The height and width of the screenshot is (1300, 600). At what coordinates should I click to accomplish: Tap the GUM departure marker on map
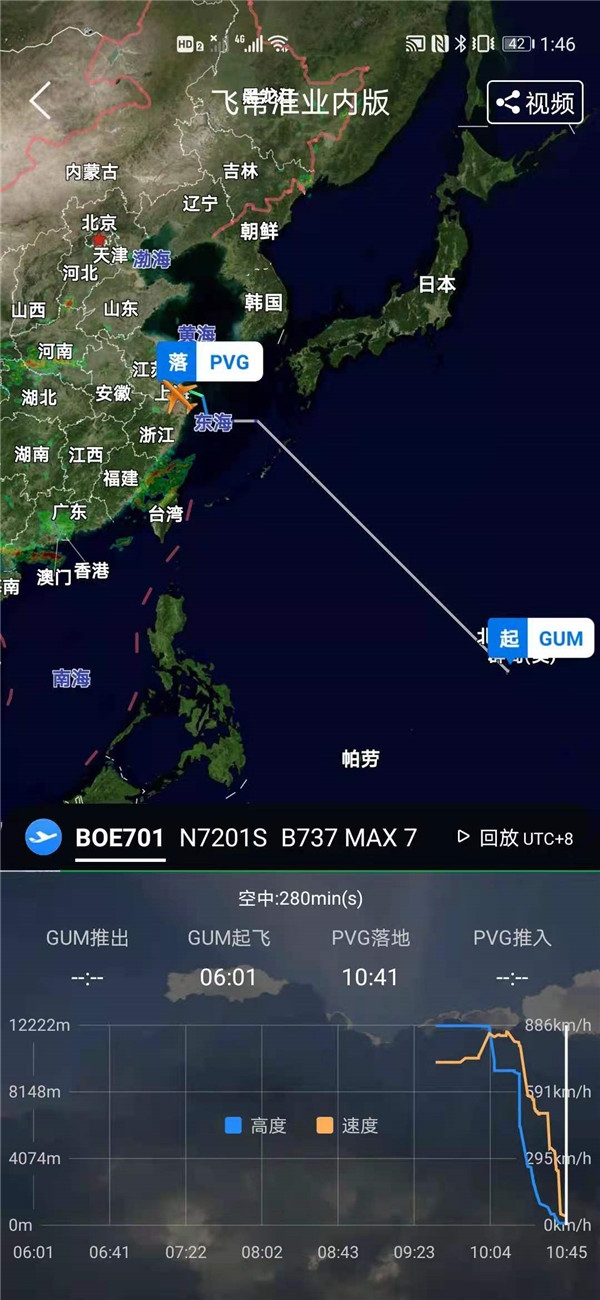click(x=542, y=638)
